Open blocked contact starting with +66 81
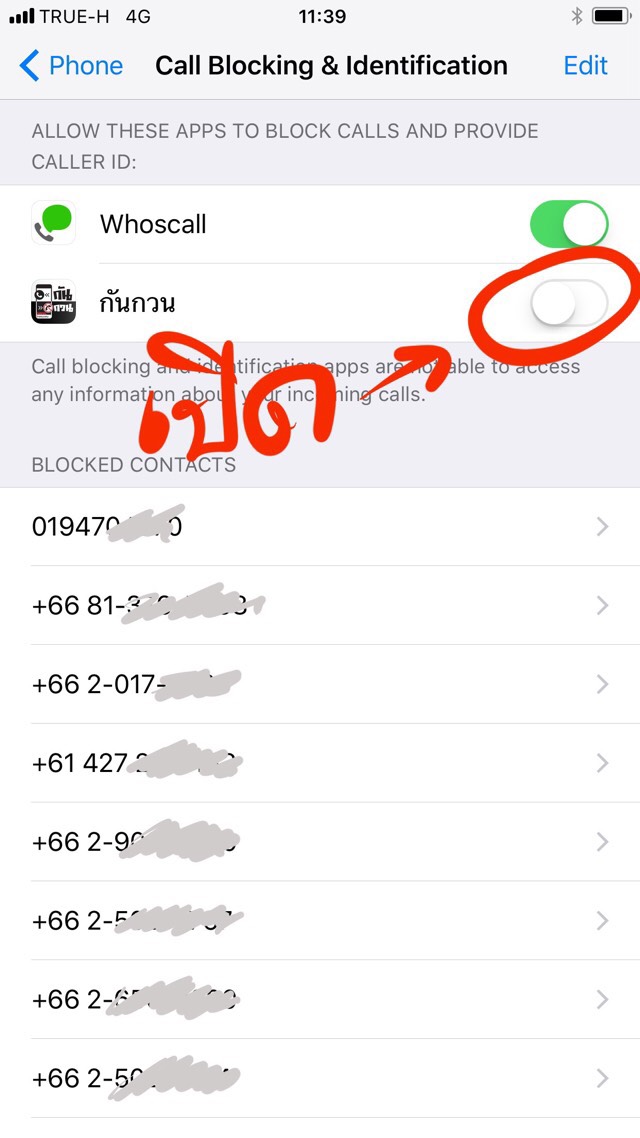This screenshot has height=1138, width=640. (320, 605)
